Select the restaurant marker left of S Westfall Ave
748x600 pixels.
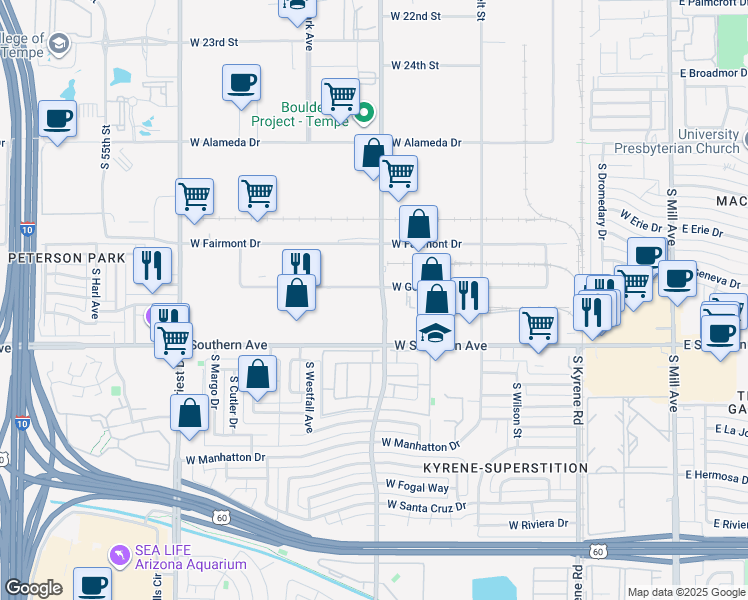(x=301, y=266)
